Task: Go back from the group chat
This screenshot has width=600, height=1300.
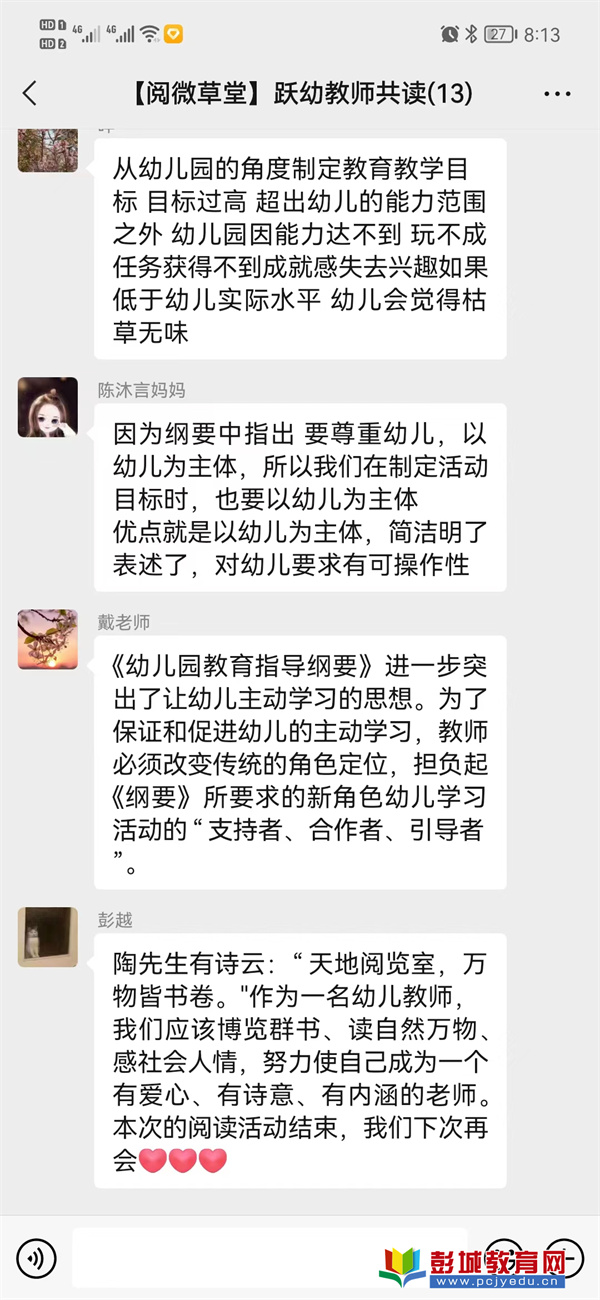Action: (29, 94)
